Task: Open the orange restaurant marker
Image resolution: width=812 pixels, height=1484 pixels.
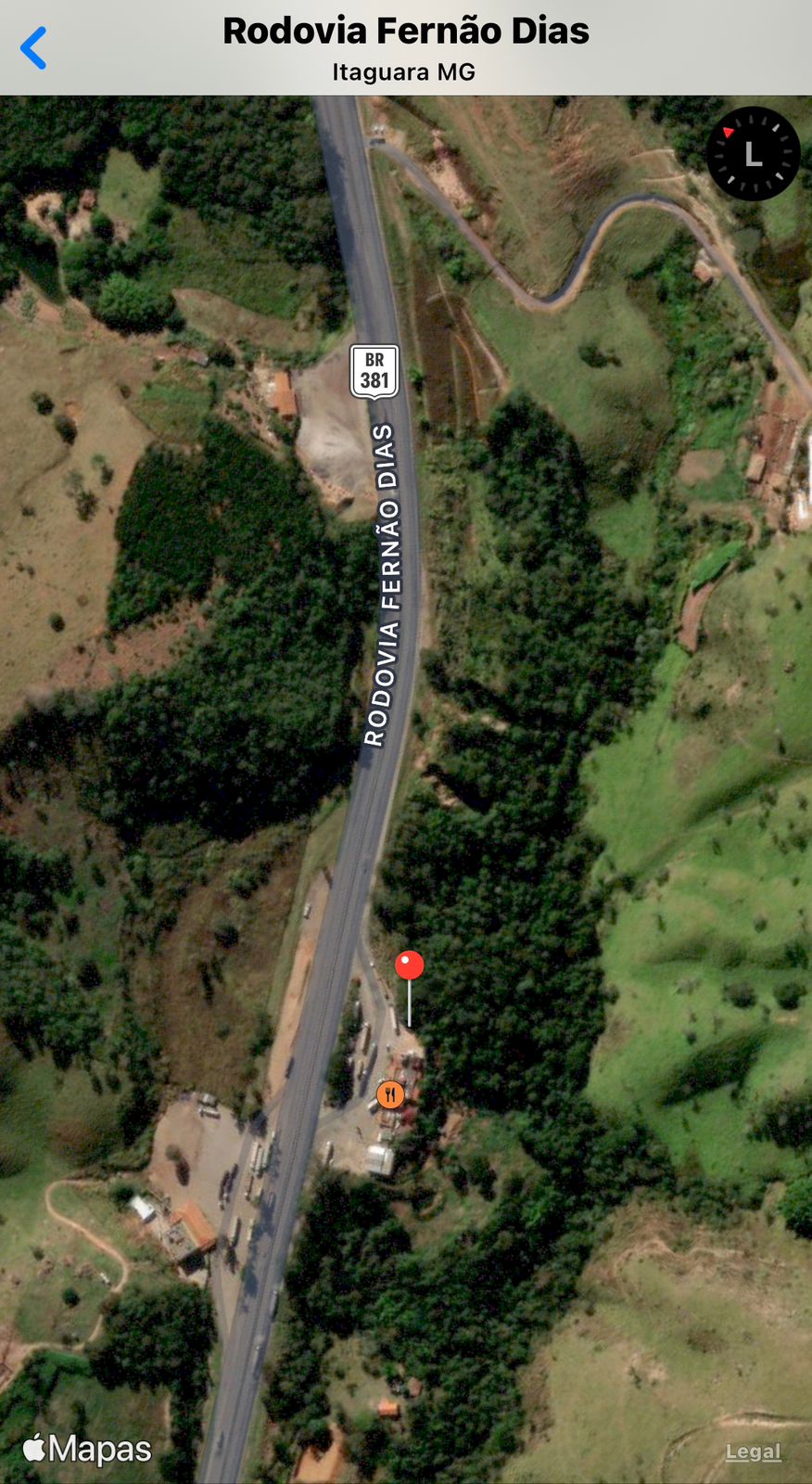Action: coord(390,1095)
